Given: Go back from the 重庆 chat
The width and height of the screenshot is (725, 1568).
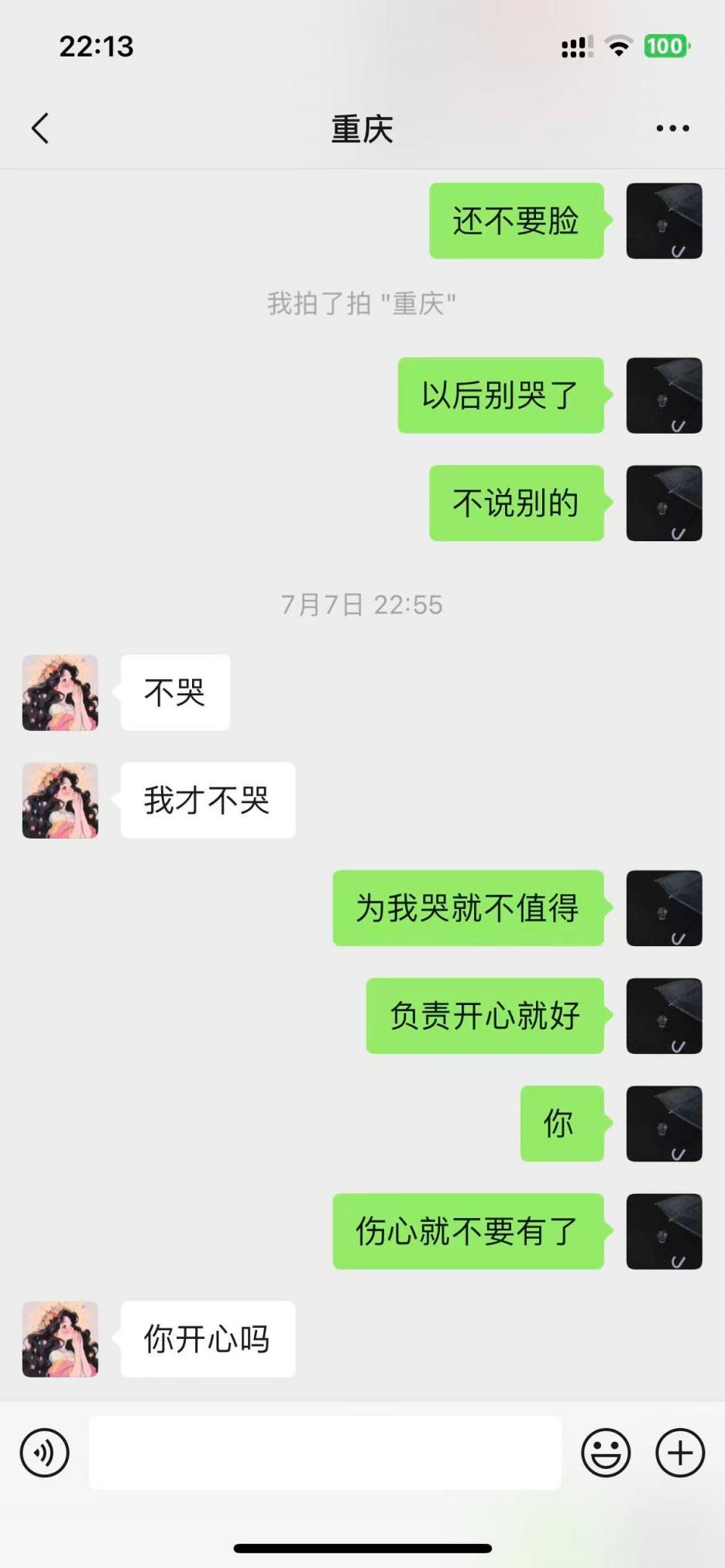Looking at the screenshot, I should click(41, 129).
